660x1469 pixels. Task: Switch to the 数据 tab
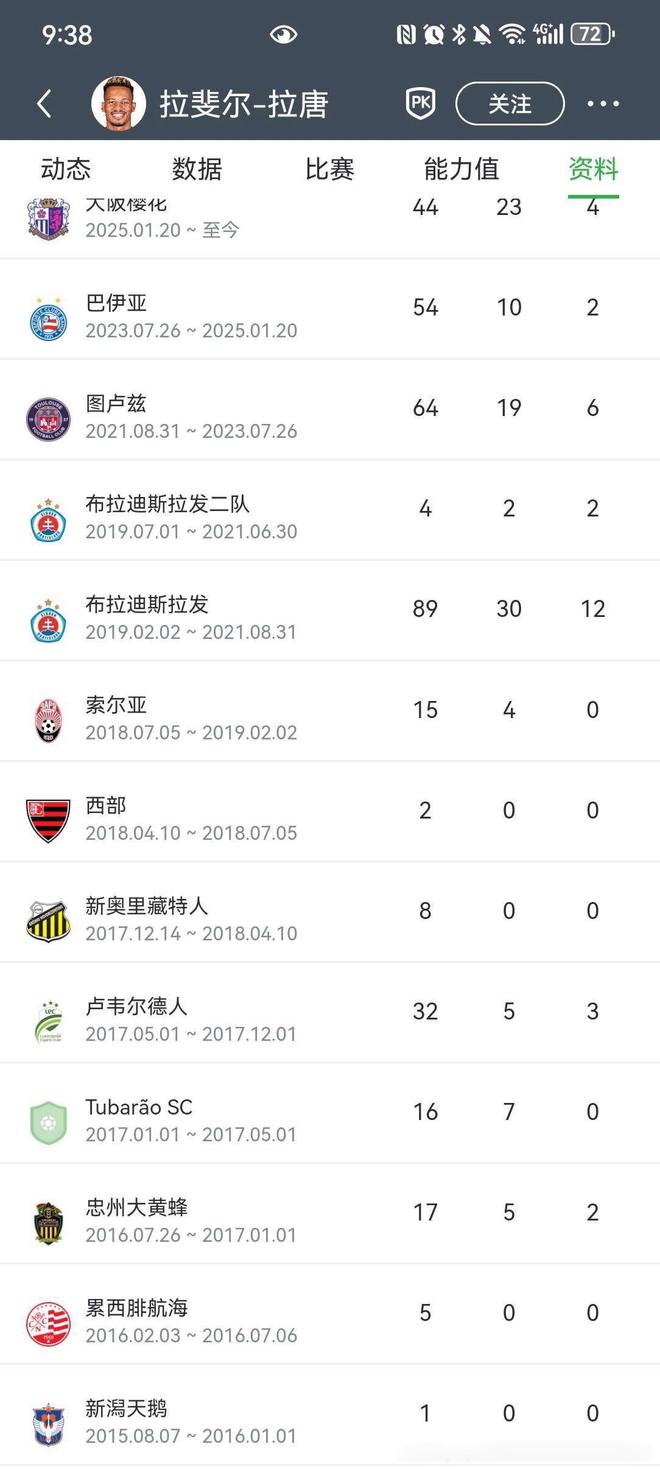point(197,169)
